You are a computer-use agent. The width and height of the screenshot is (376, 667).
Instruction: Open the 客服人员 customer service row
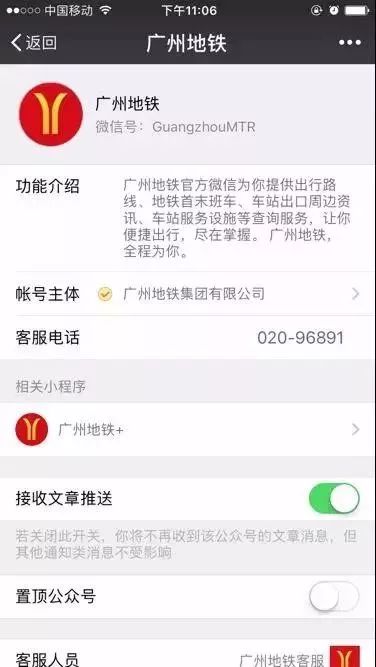(188, 654)
